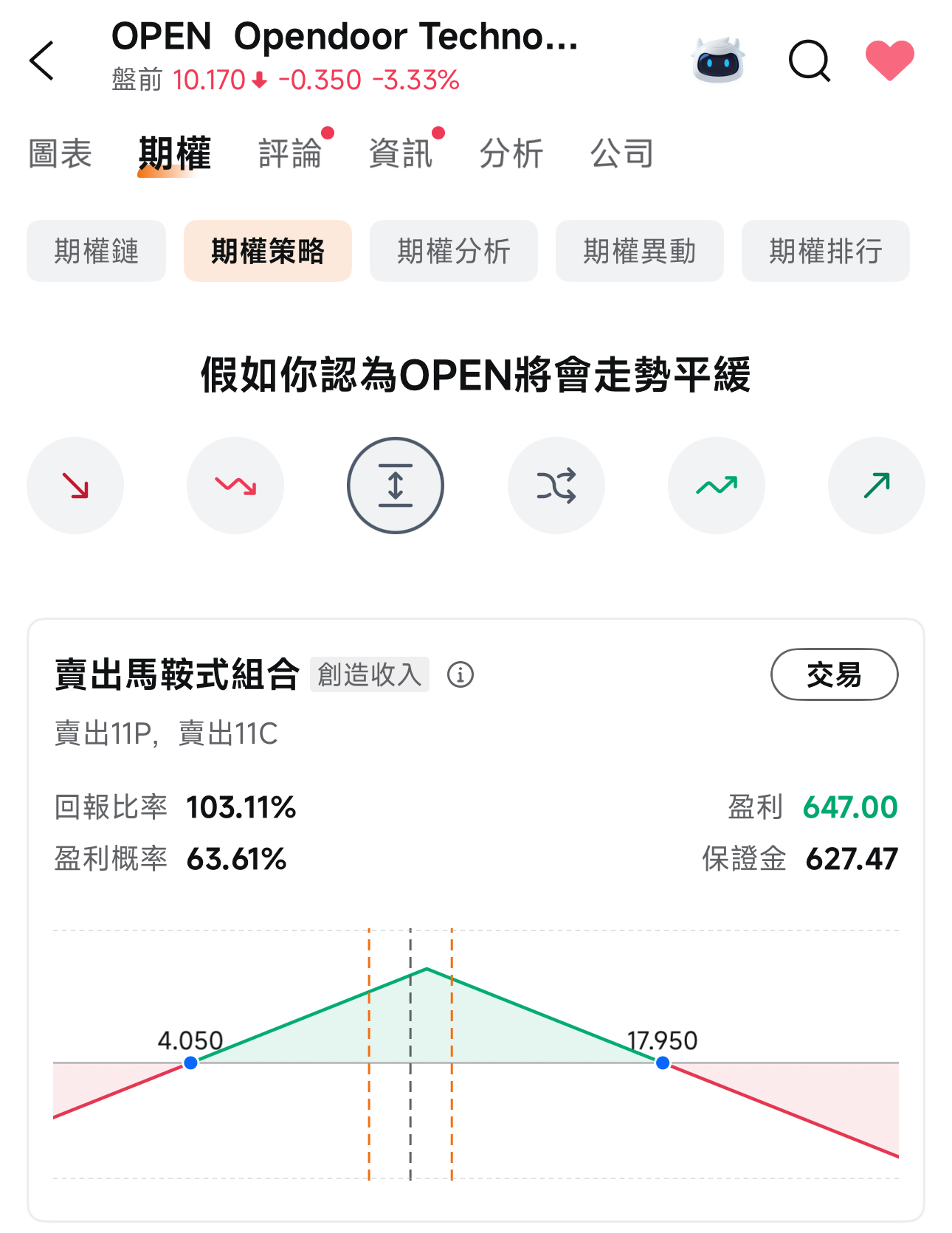The height and width of the screenshot is (1233, 952).
Task: Switch to the 資訊 tab
Action: (x=401, y=153)
